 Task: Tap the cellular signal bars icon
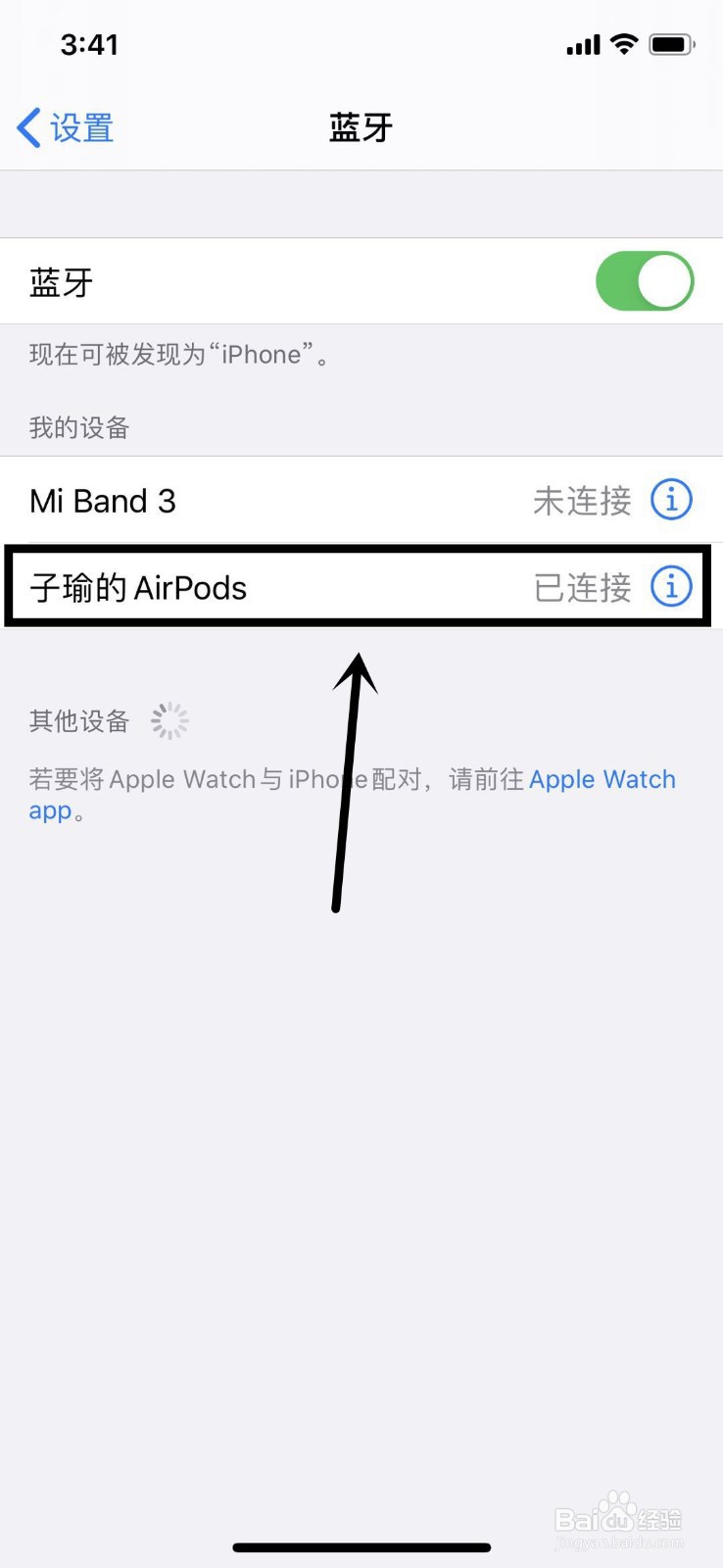pos(581,44)
